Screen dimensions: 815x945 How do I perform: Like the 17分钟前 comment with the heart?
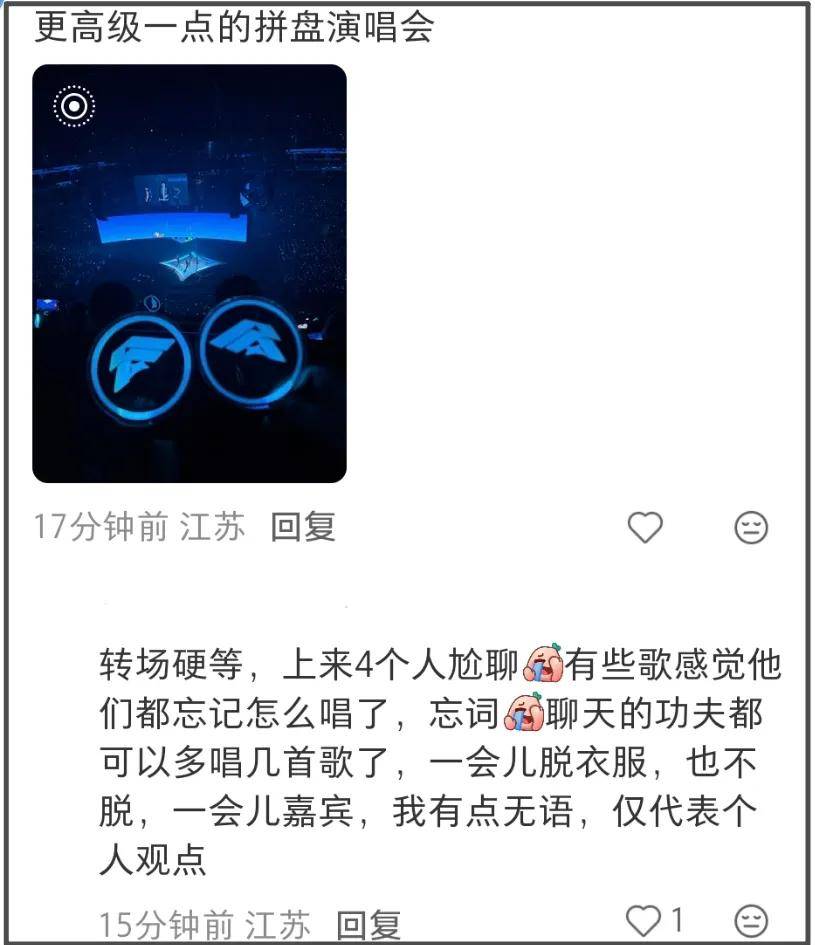point(645,527)
